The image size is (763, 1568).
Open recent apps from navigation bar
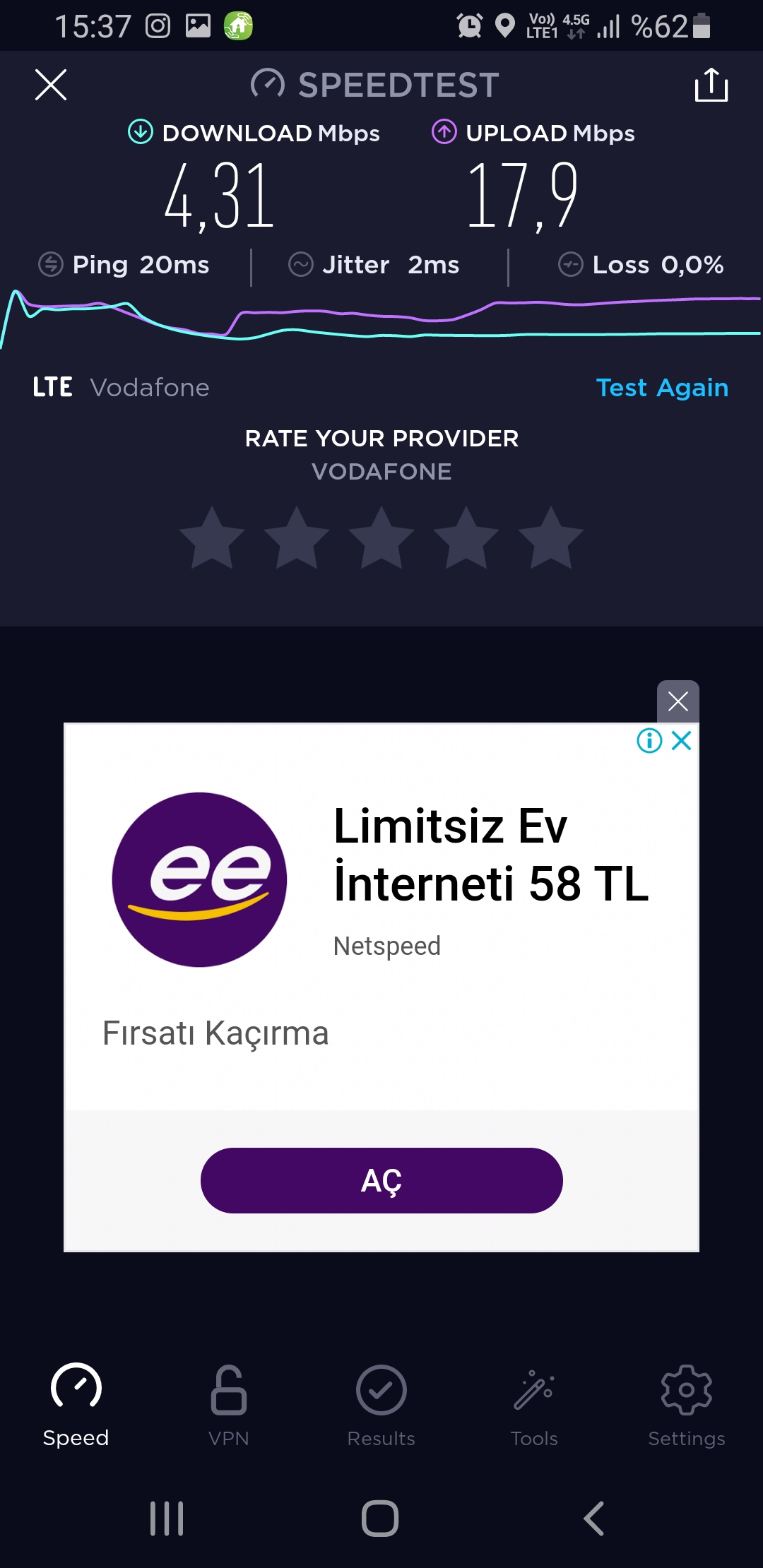pos(167,1519)
